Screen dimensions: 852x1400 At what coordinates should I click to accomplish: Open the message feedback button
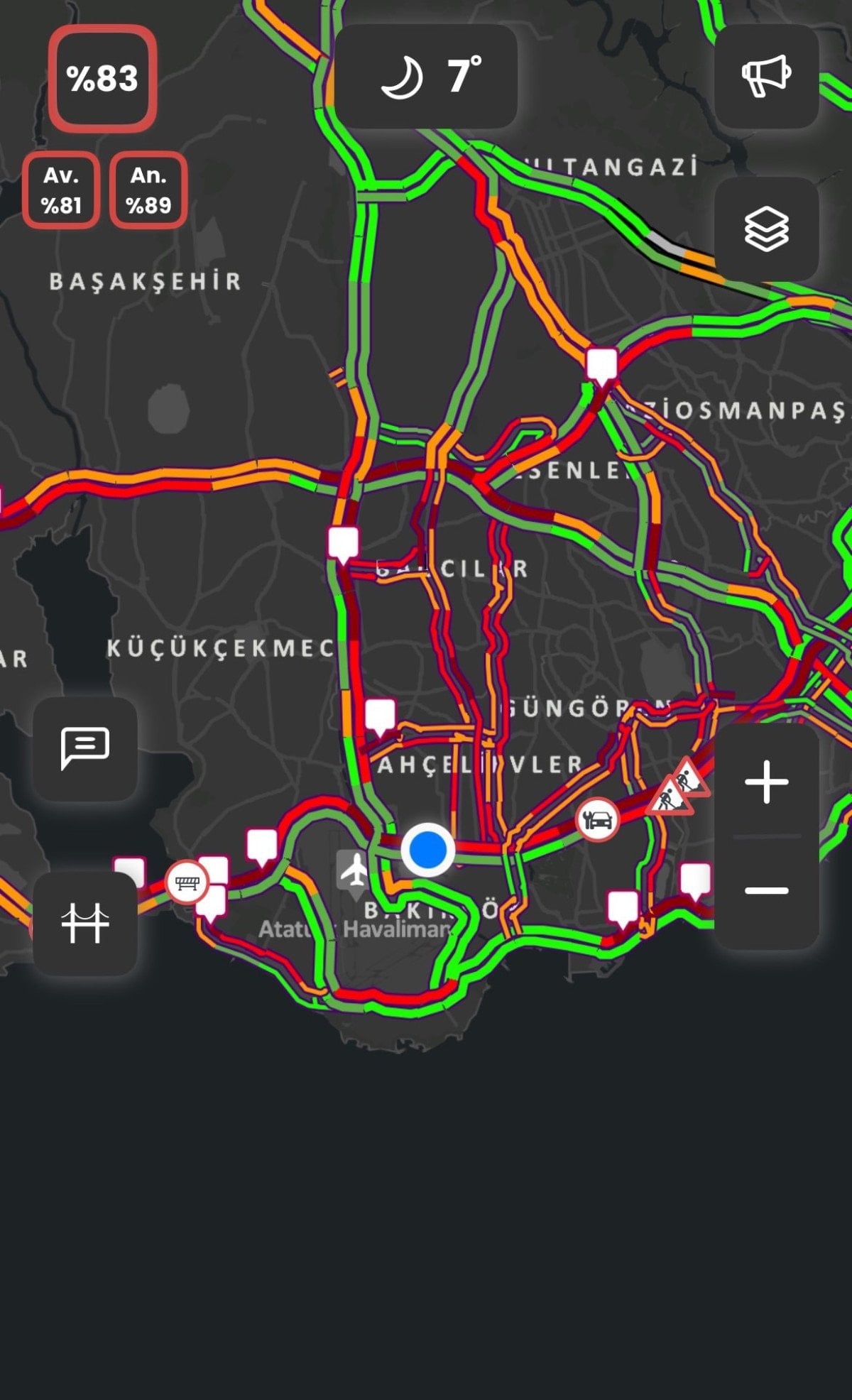click(x=85, y=748)
